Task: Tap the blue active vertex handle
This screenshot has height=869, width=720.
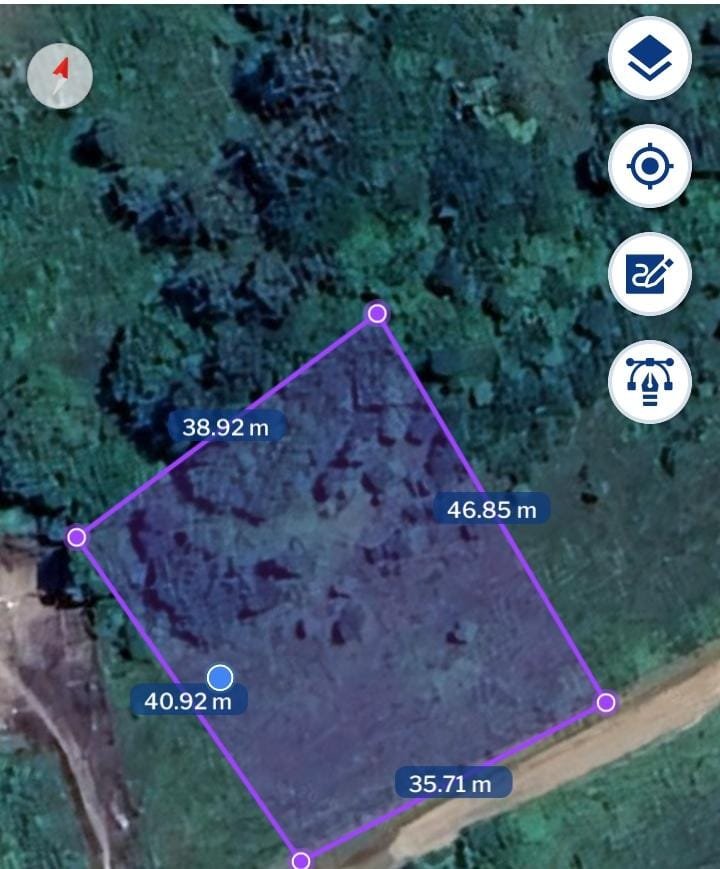Action: tap(218, 677)
